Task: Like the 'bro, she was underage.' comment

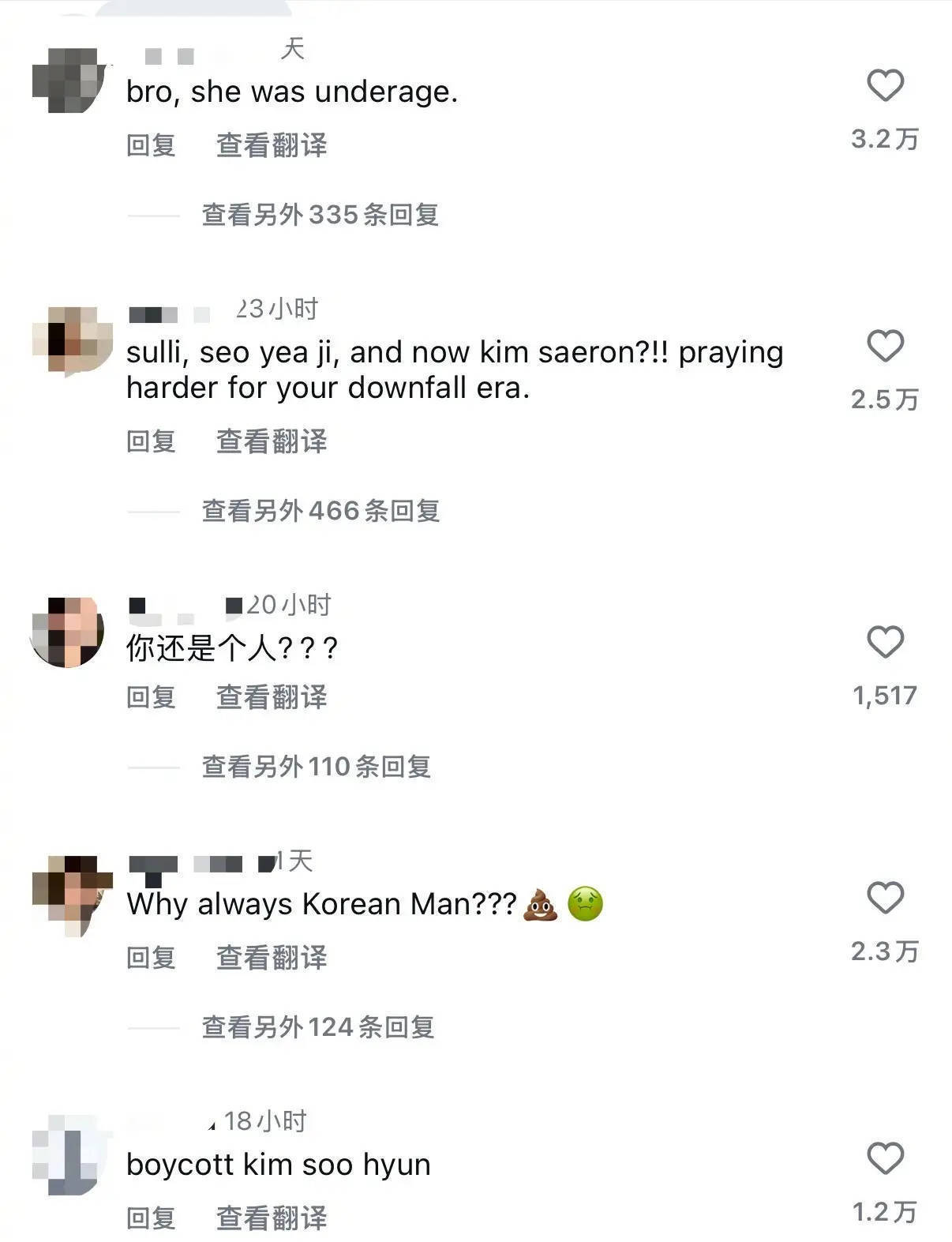Action: point(885,86)
